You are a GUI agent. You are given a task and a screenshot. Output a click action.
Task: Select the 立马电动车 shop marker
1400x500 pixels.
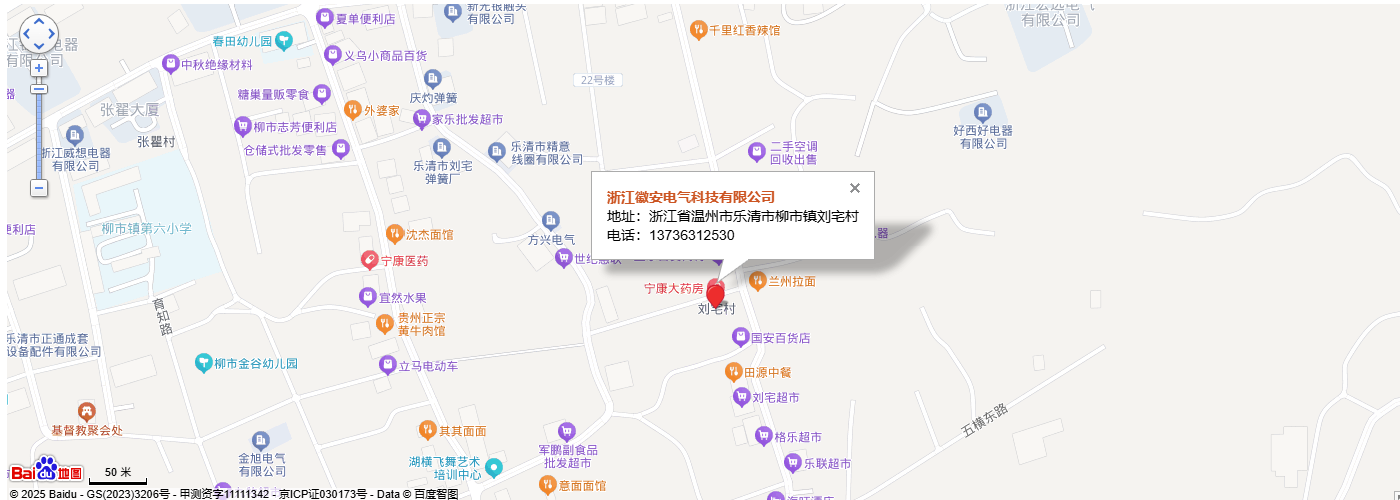pos(387,366)
